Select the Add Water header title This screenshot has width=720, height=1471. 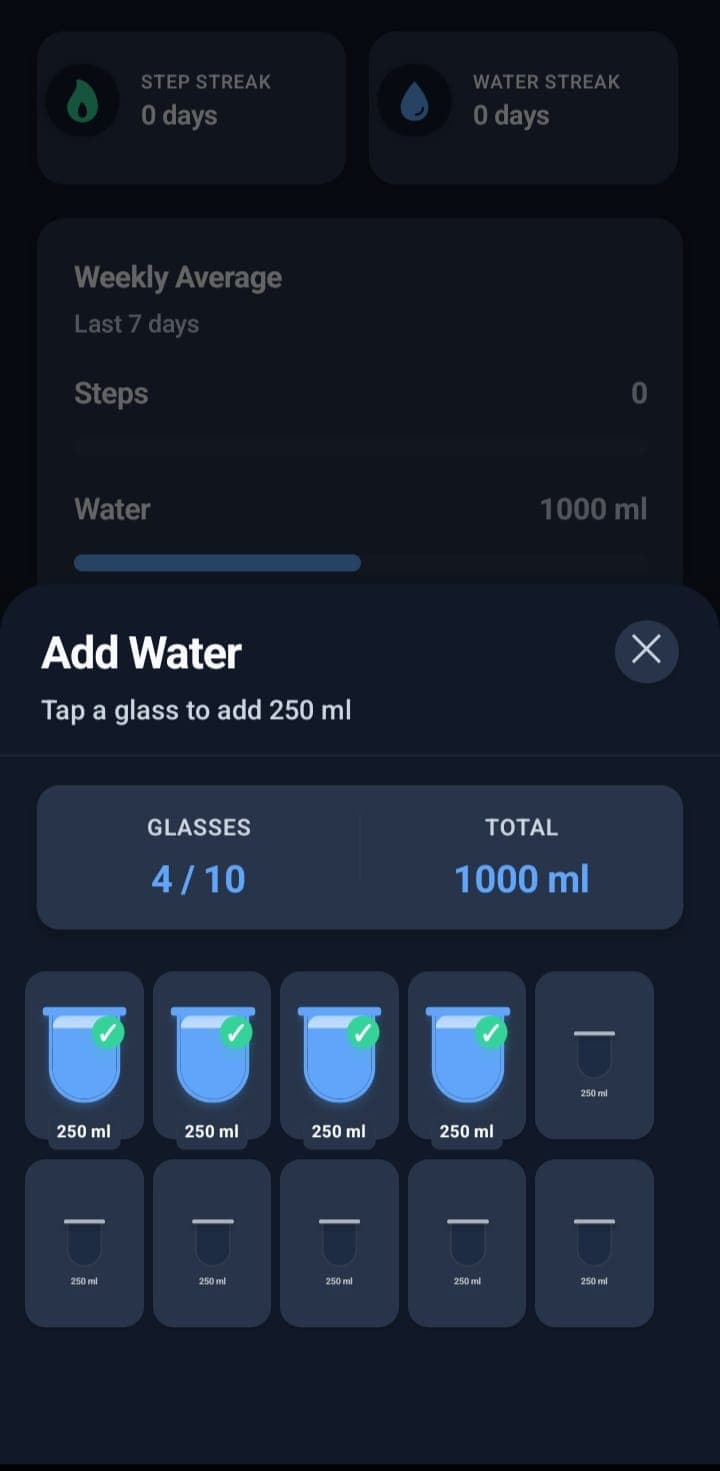click(140, 652)
